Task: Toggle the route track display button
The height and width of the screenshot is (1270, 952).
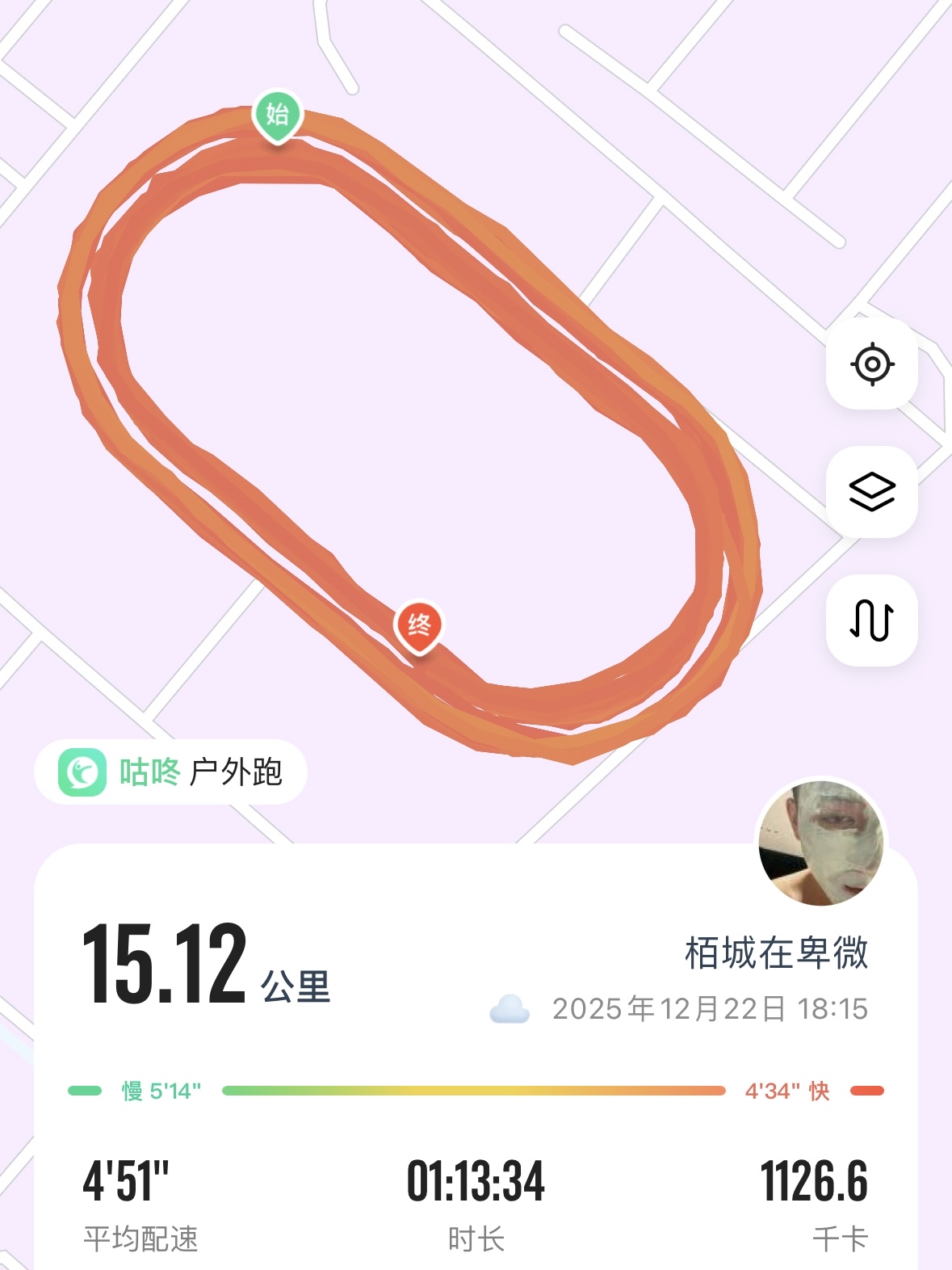Action: click(871, 620)
